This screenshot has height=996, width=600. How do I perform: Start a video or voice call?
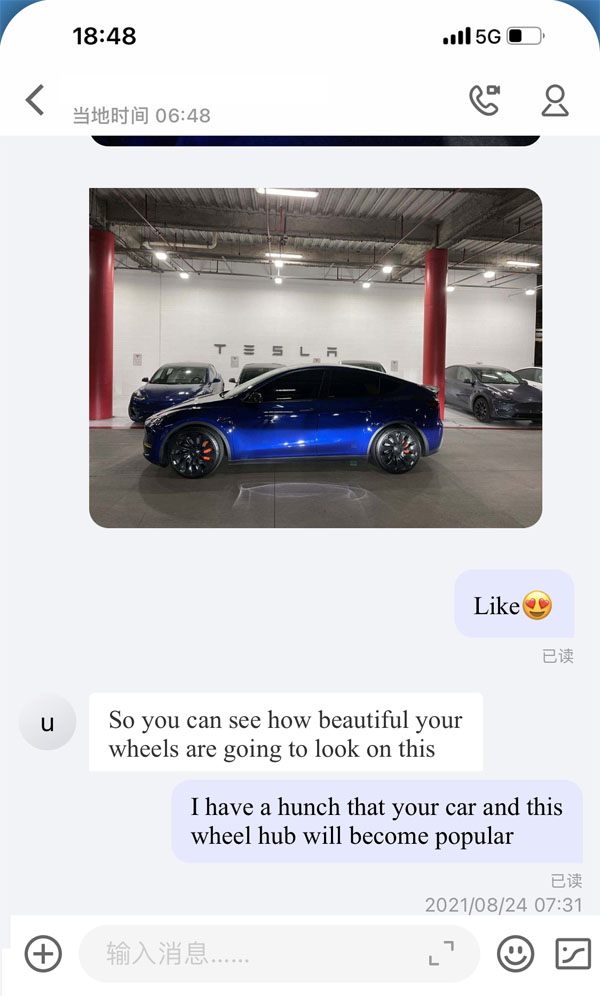(485, 100)
